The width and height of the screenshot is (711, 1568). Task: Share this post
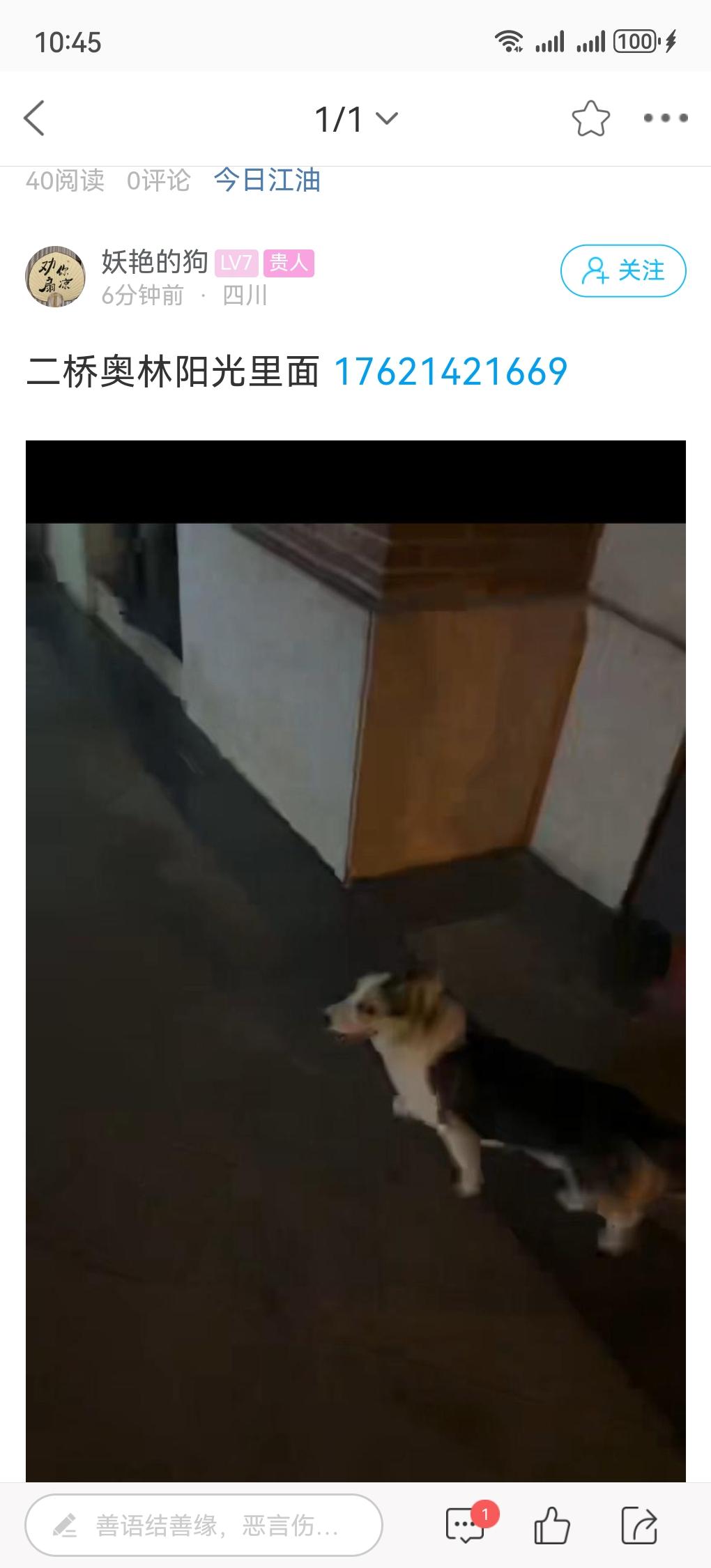(x=639, y=1525)
